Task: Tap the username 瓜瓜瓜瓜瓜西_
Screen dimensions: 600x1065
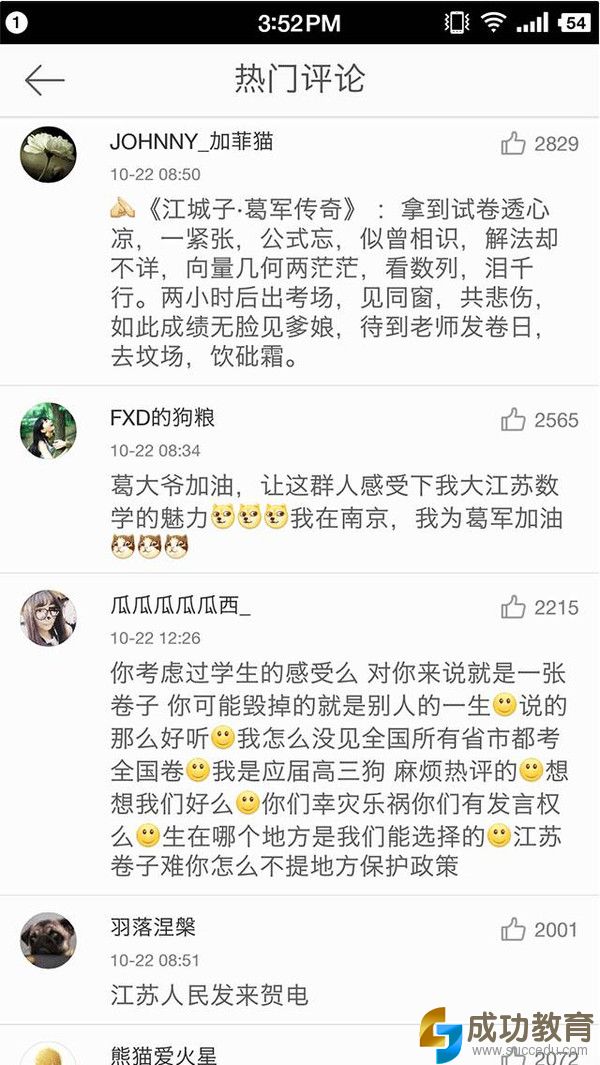Action: 180,605
